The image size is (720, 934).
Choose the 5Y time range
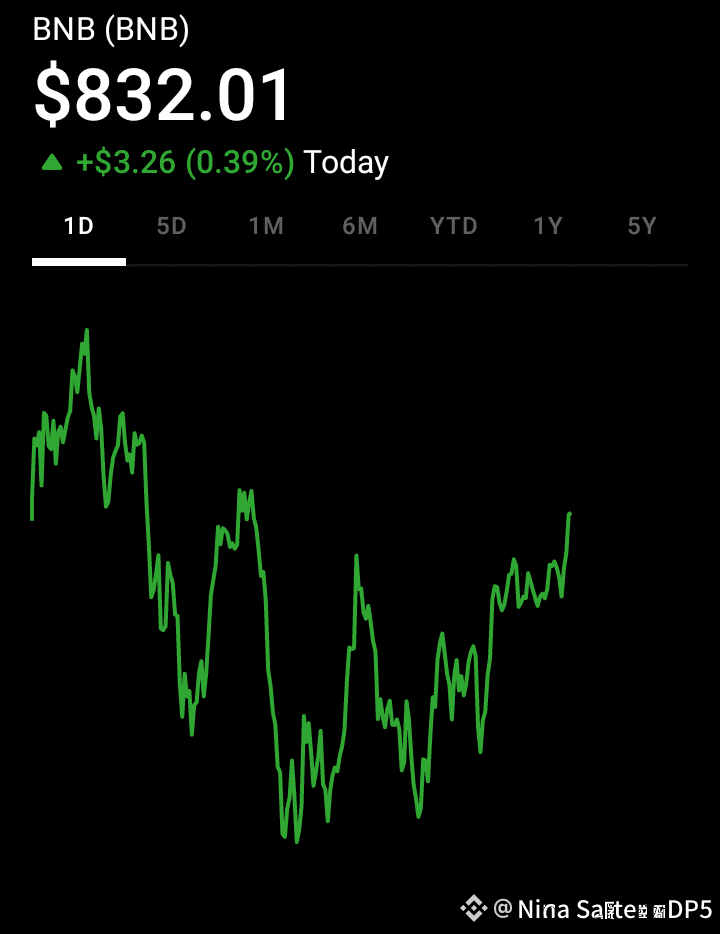coord(642,226)
